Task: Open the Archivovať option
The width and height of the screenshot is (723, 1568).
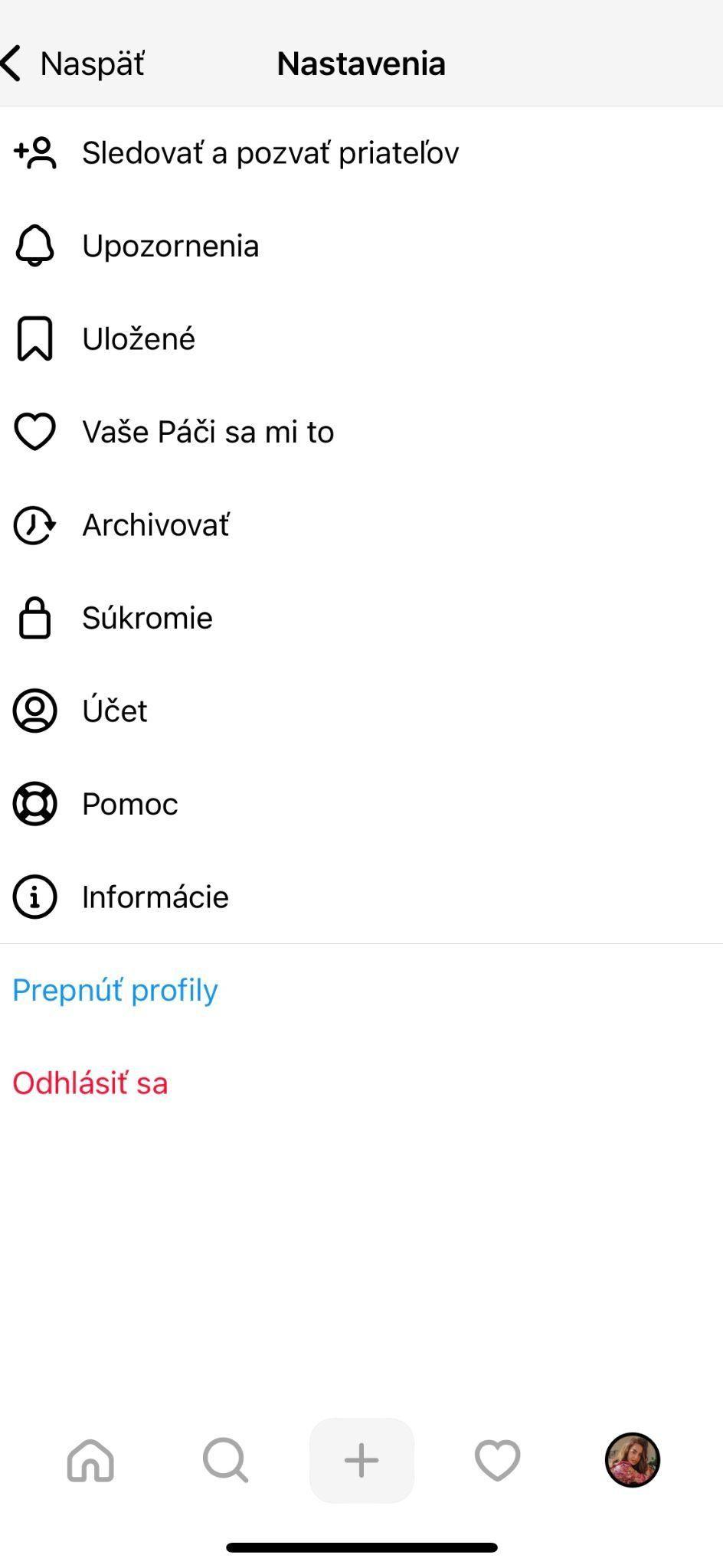Action: point(155,525)
